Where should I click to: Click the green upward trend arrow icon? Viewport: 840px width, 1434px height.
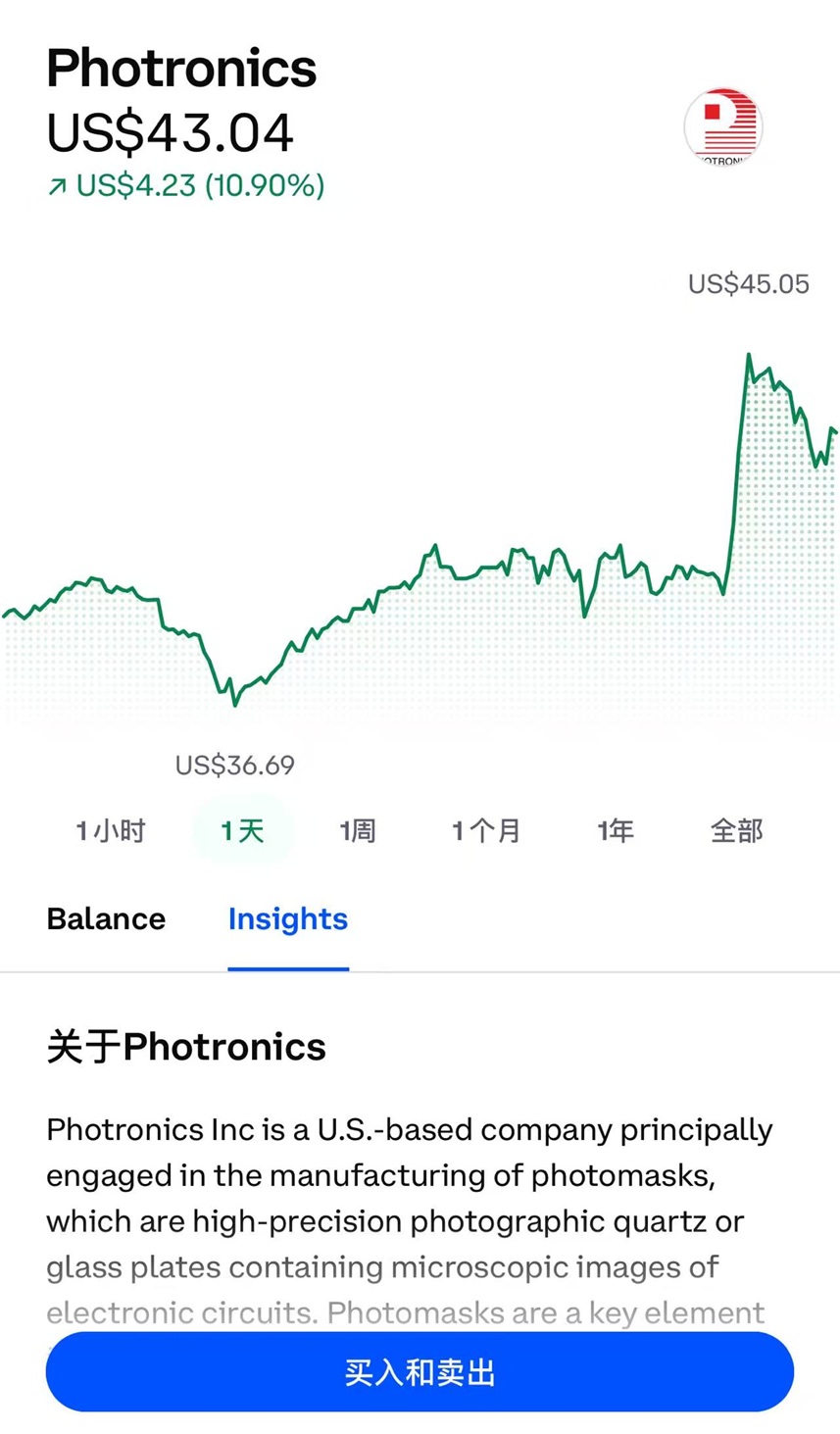point(59,184)
